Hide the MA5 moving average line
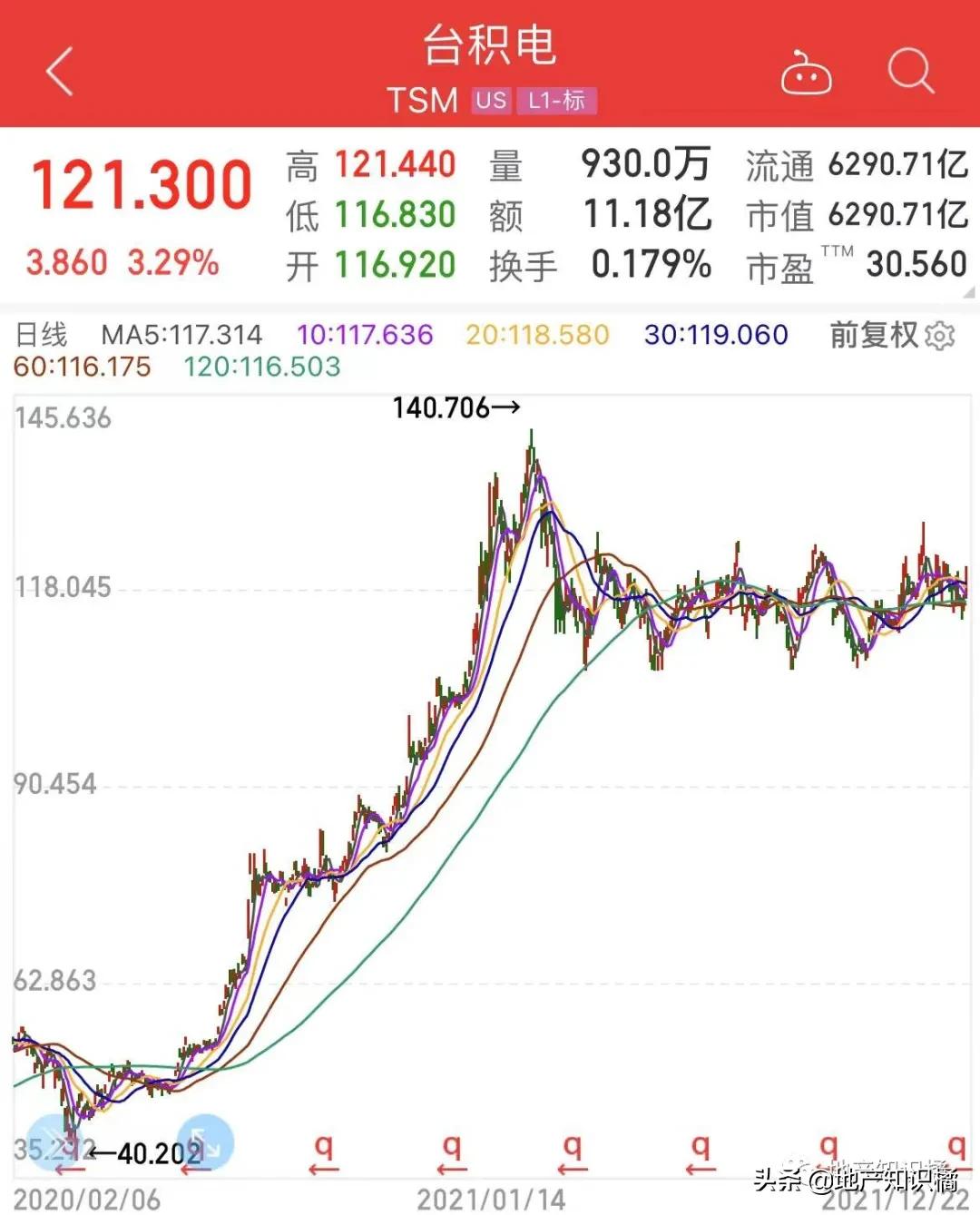 tap(181, 335)
